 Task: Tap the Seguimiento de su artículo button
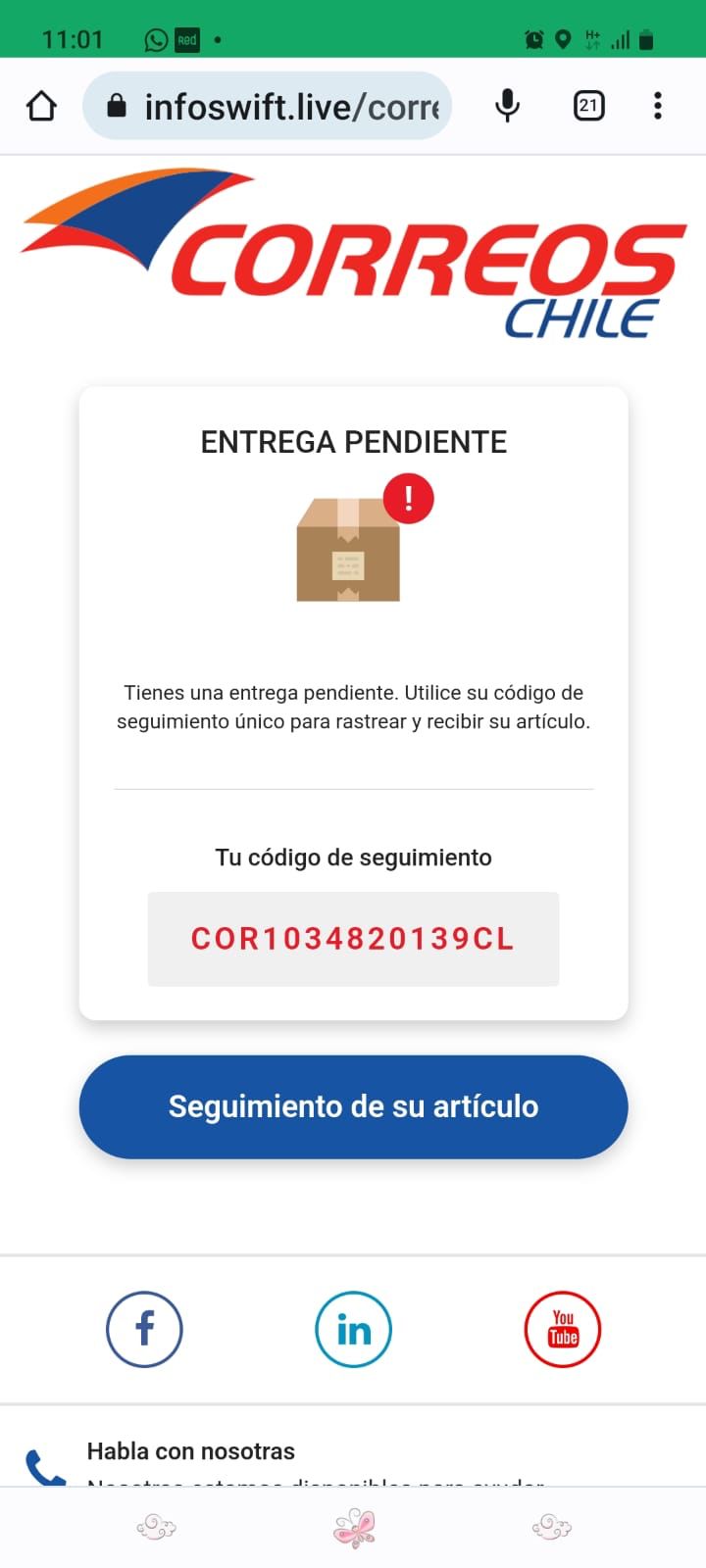(353, 1106)
